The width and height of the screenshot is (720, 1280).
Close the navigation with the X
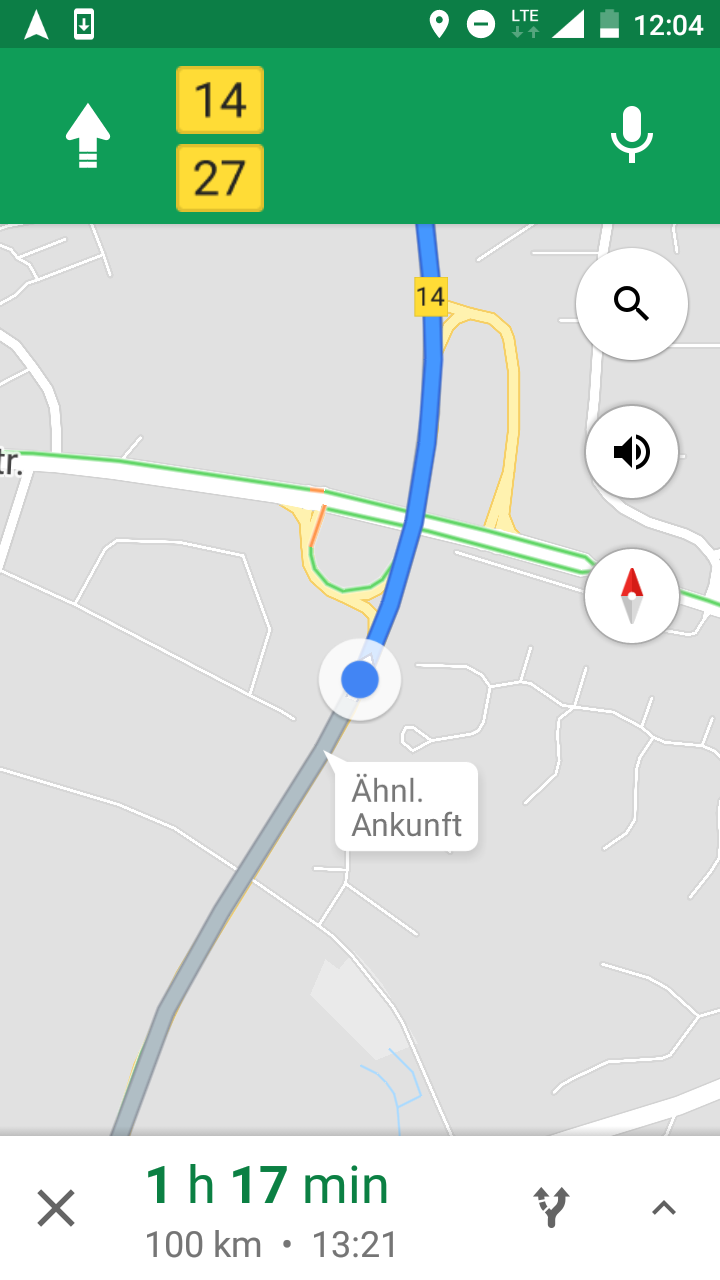pyautogui.click(x=56, y=1208)
